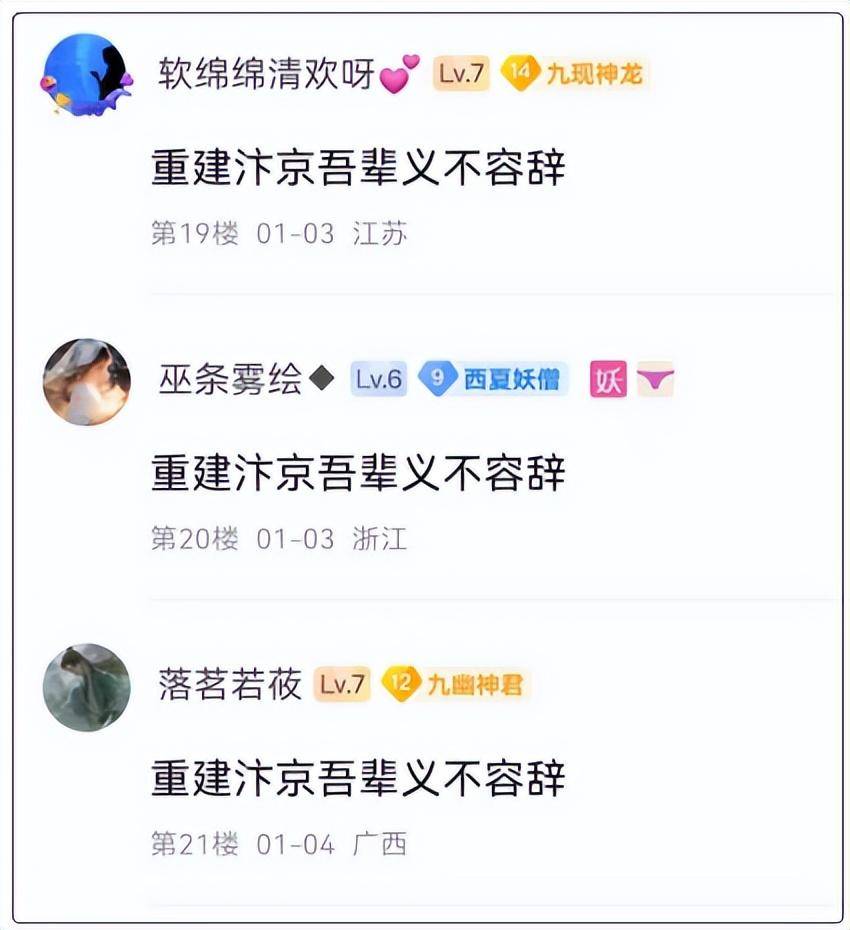Open the avatar of 巫条雾绘

[x=86, y=381]
